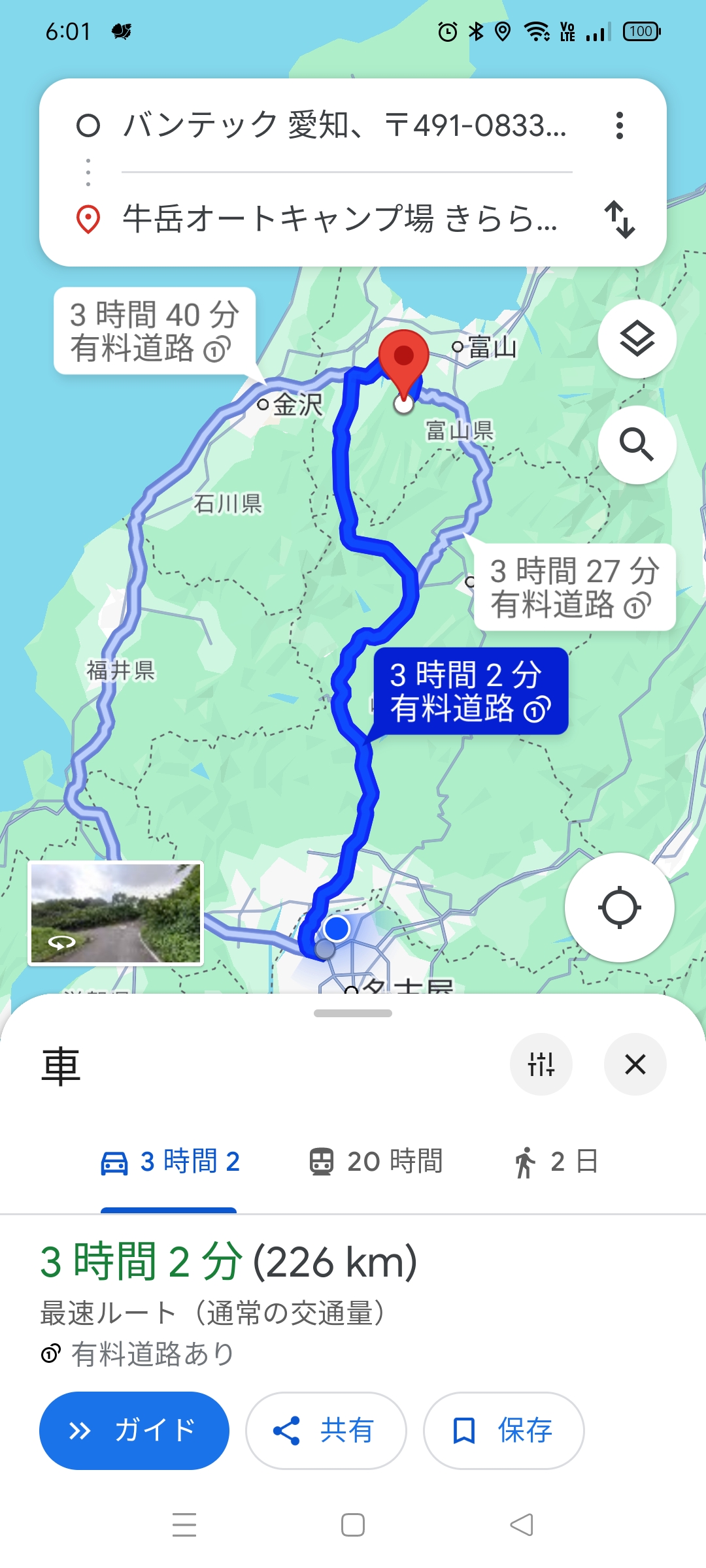Center map on my location
706x1568 pixels.
[x=619, y=907]
